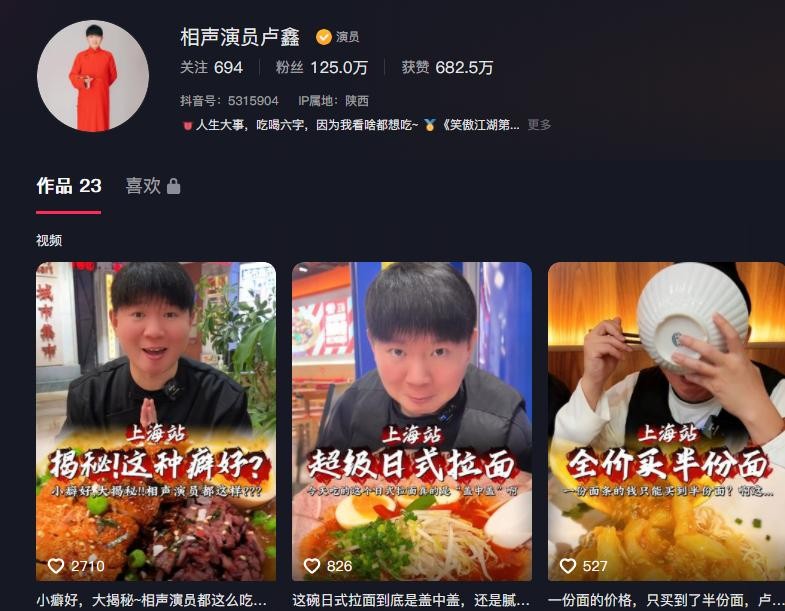This screenshot has height=611, width=785.
Task: Expand the bio with 更多
Action: pyautogui.click(x=539, y=125)
